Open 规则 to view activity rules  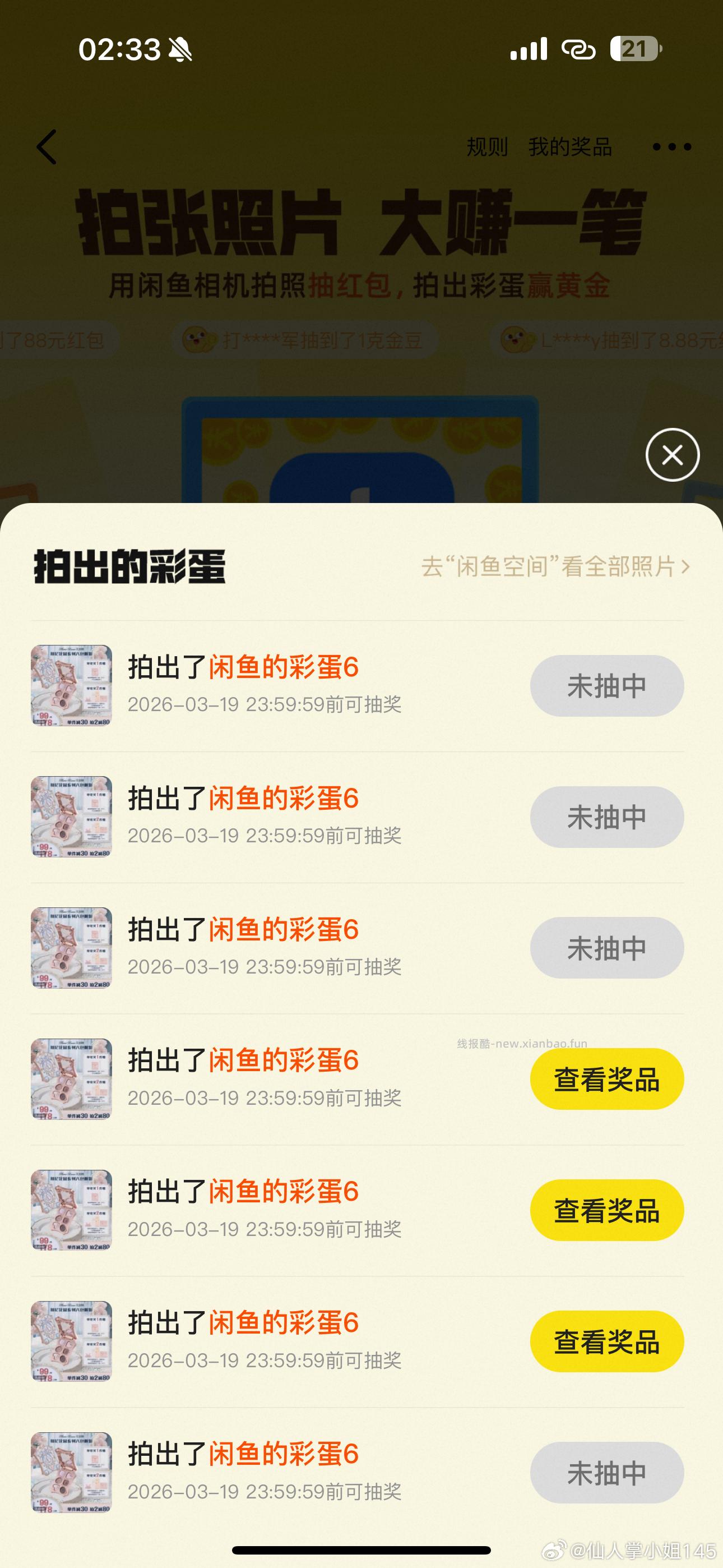pyautogui.click(x=487, y=146)
